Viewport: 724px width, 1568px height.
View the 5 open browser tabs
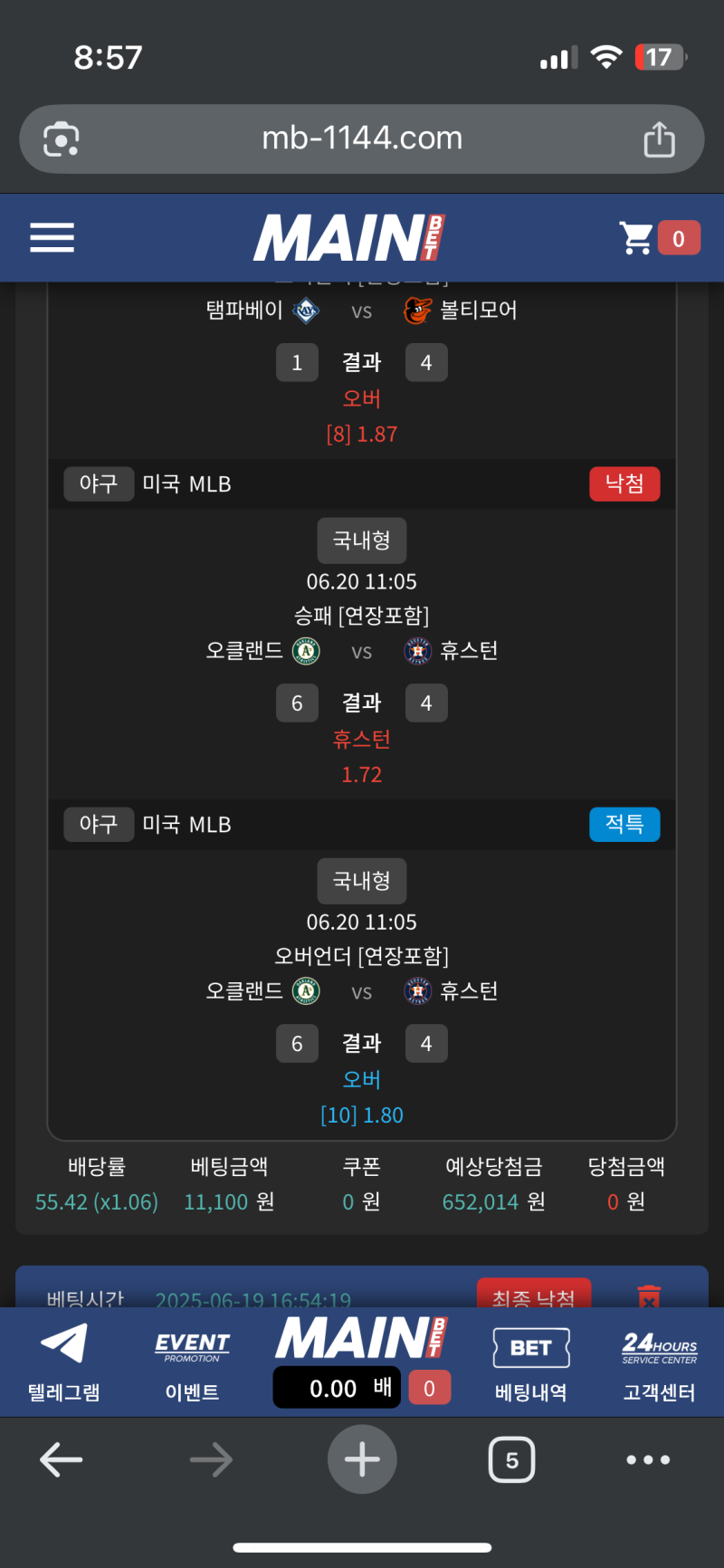(511, 1459)
